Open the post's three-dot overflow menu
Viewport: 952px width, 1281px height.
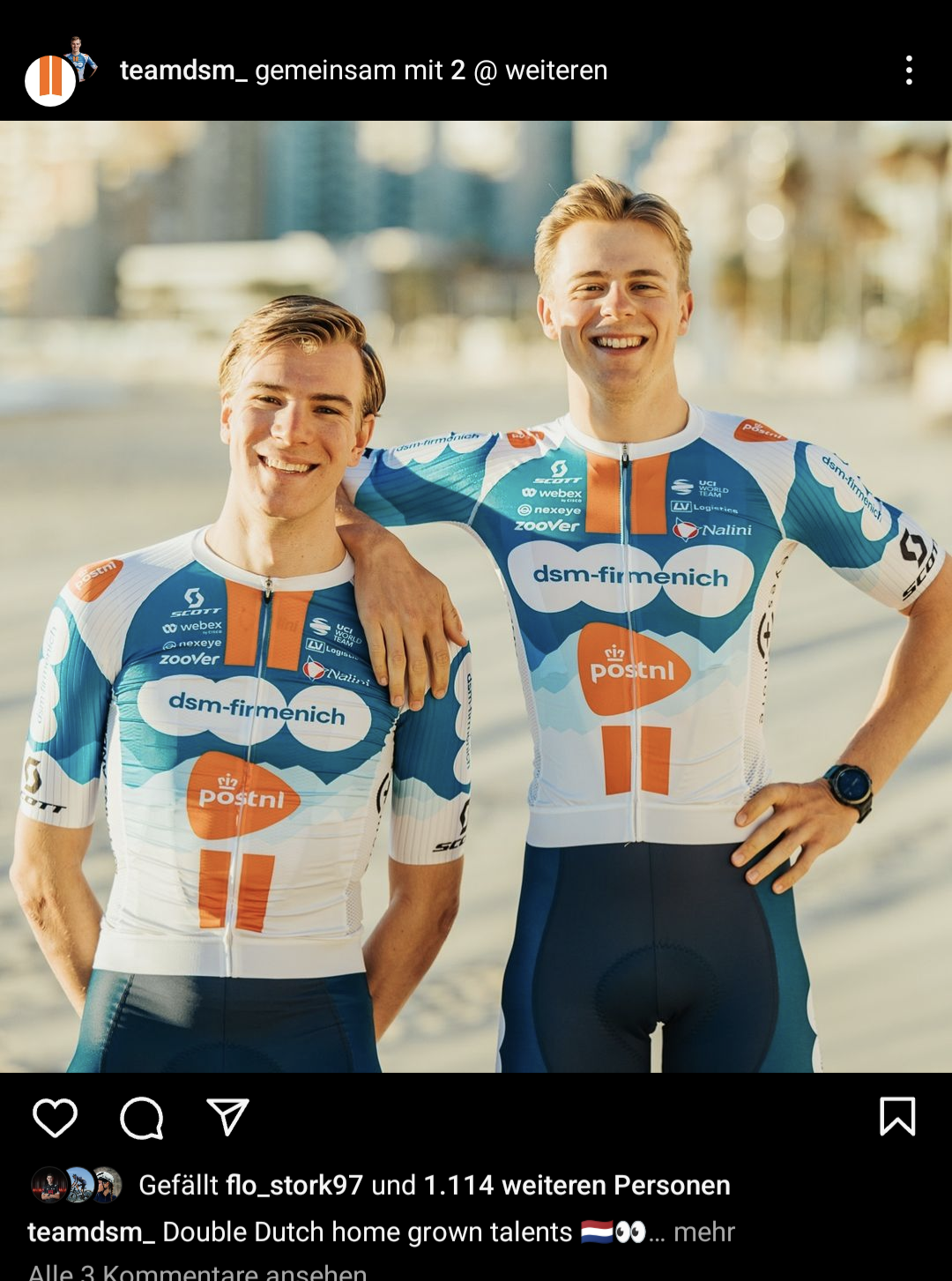pyautogui.click(x=909, y=71)
